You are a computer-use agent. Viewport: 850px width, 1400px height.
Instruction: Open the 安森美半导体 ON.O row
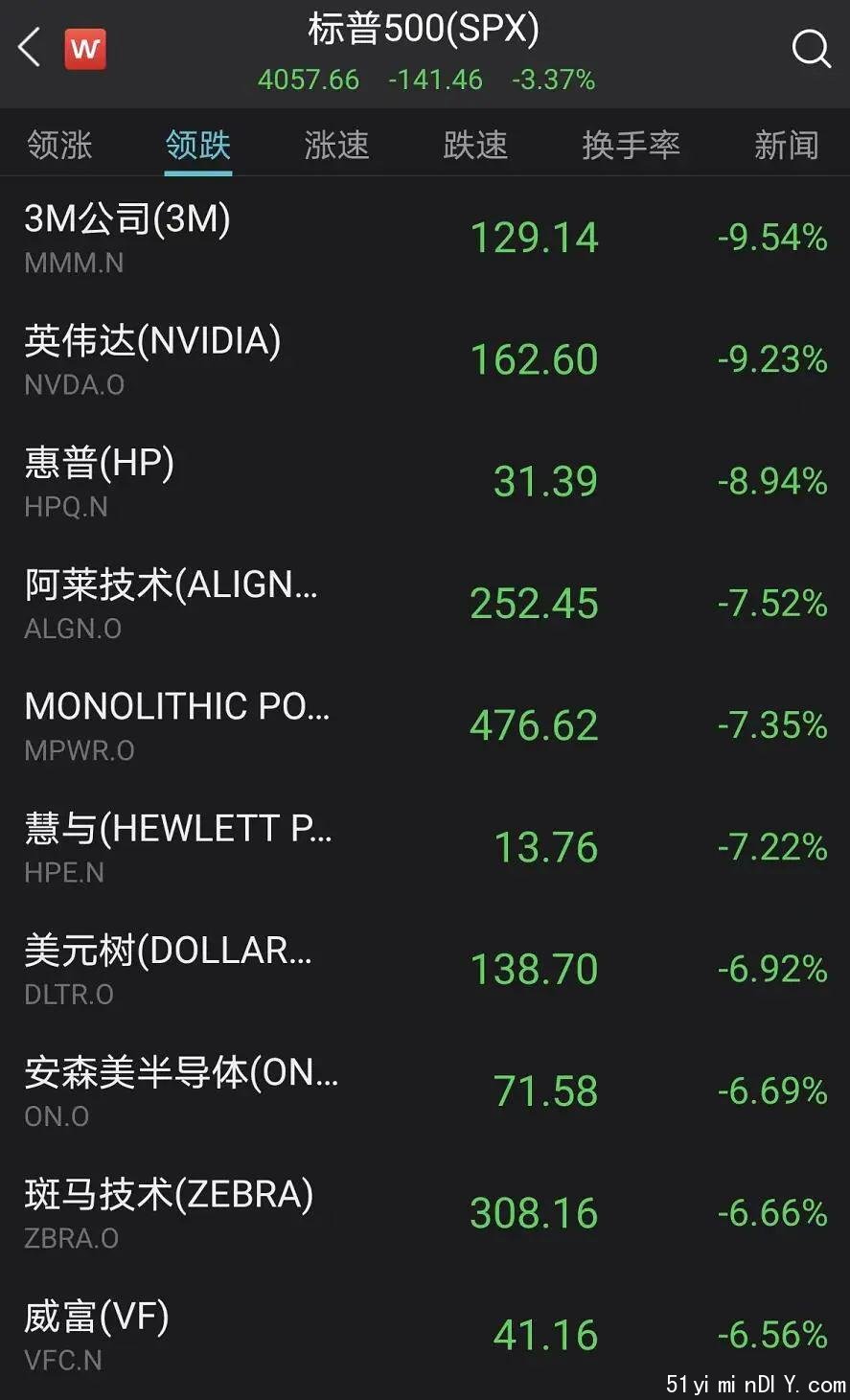(425, 1090)
